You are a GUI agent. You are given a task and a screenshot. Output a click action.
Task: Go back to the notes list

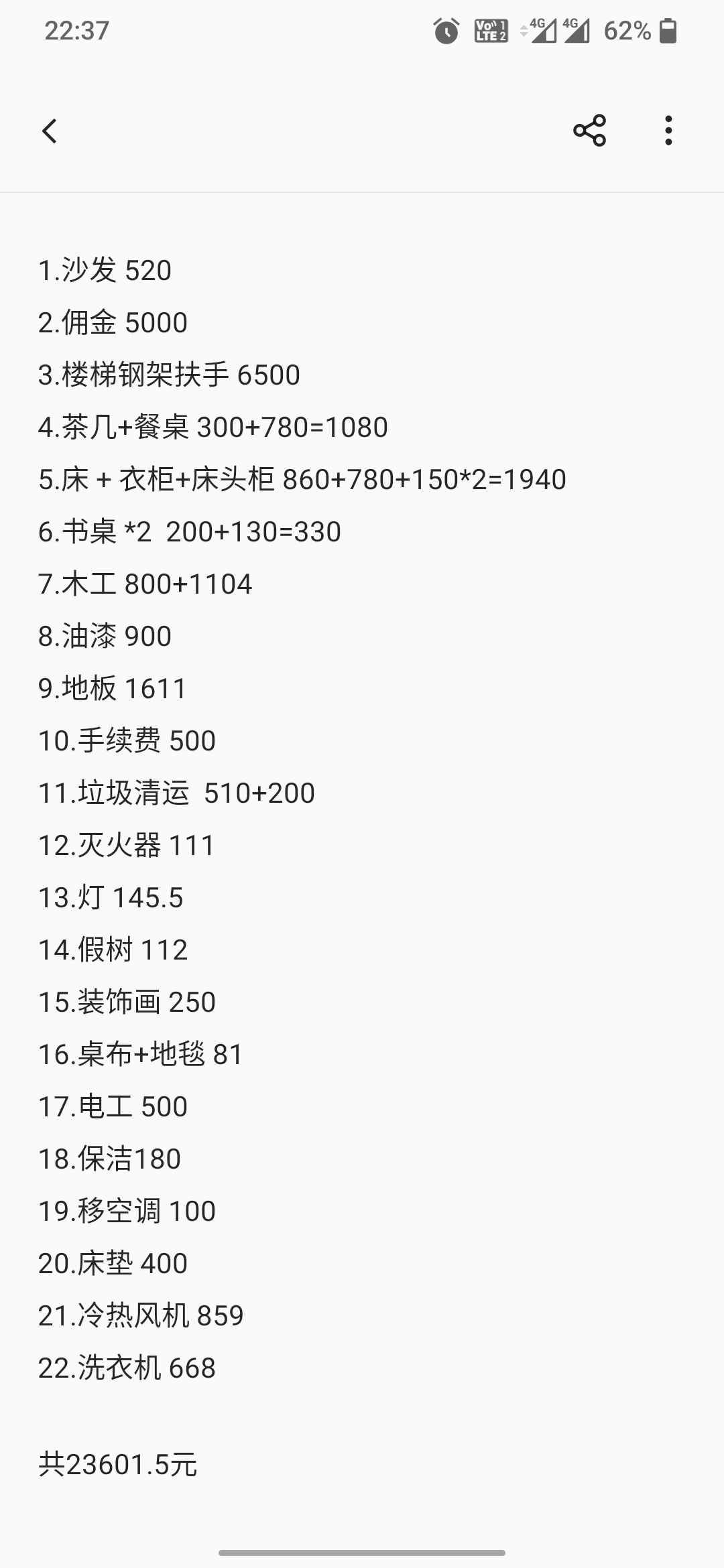50,131
